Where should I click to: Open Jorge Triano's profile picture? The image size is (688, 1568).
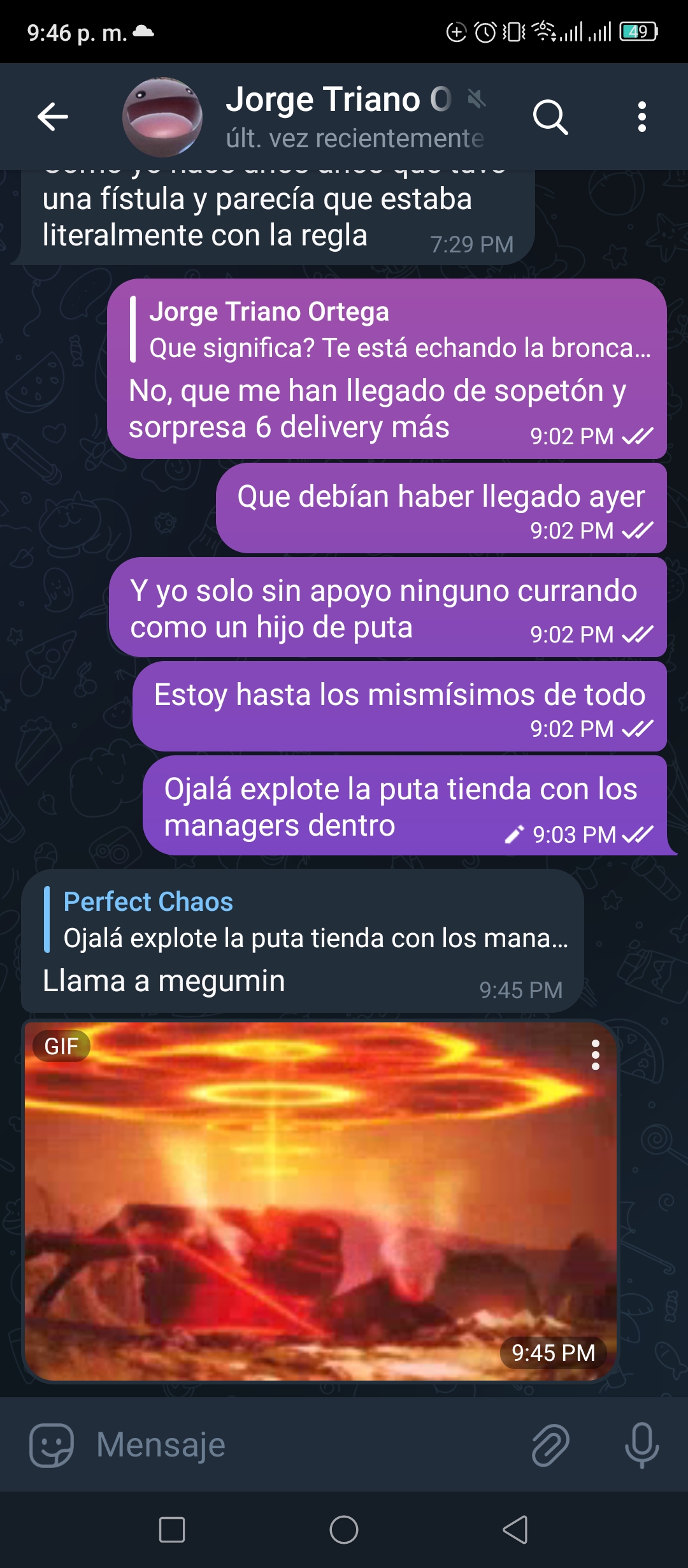pyautogui.click(x=162, y=117)
